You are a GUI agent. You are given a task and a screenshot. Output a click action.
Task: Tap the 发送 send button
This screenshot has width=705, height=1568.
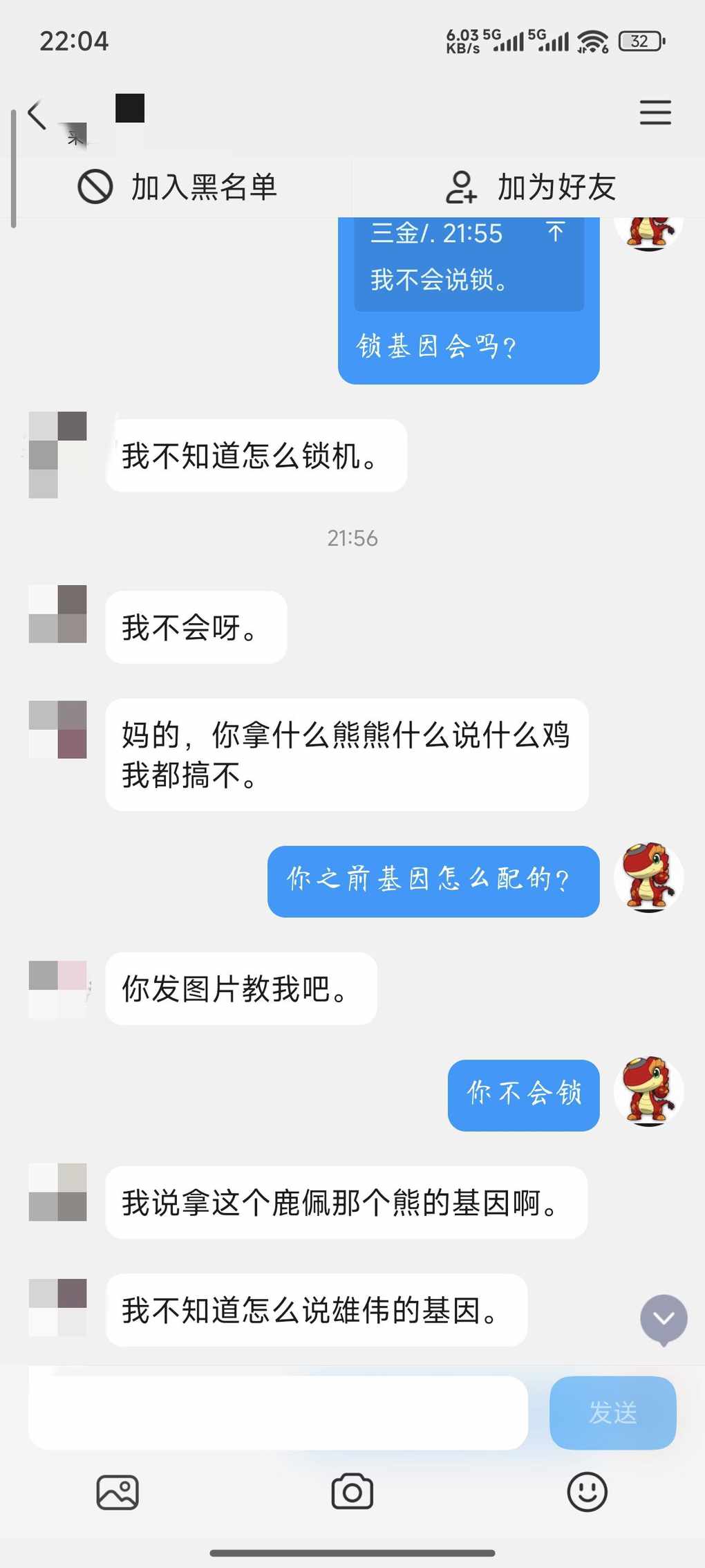point(612,1412)
